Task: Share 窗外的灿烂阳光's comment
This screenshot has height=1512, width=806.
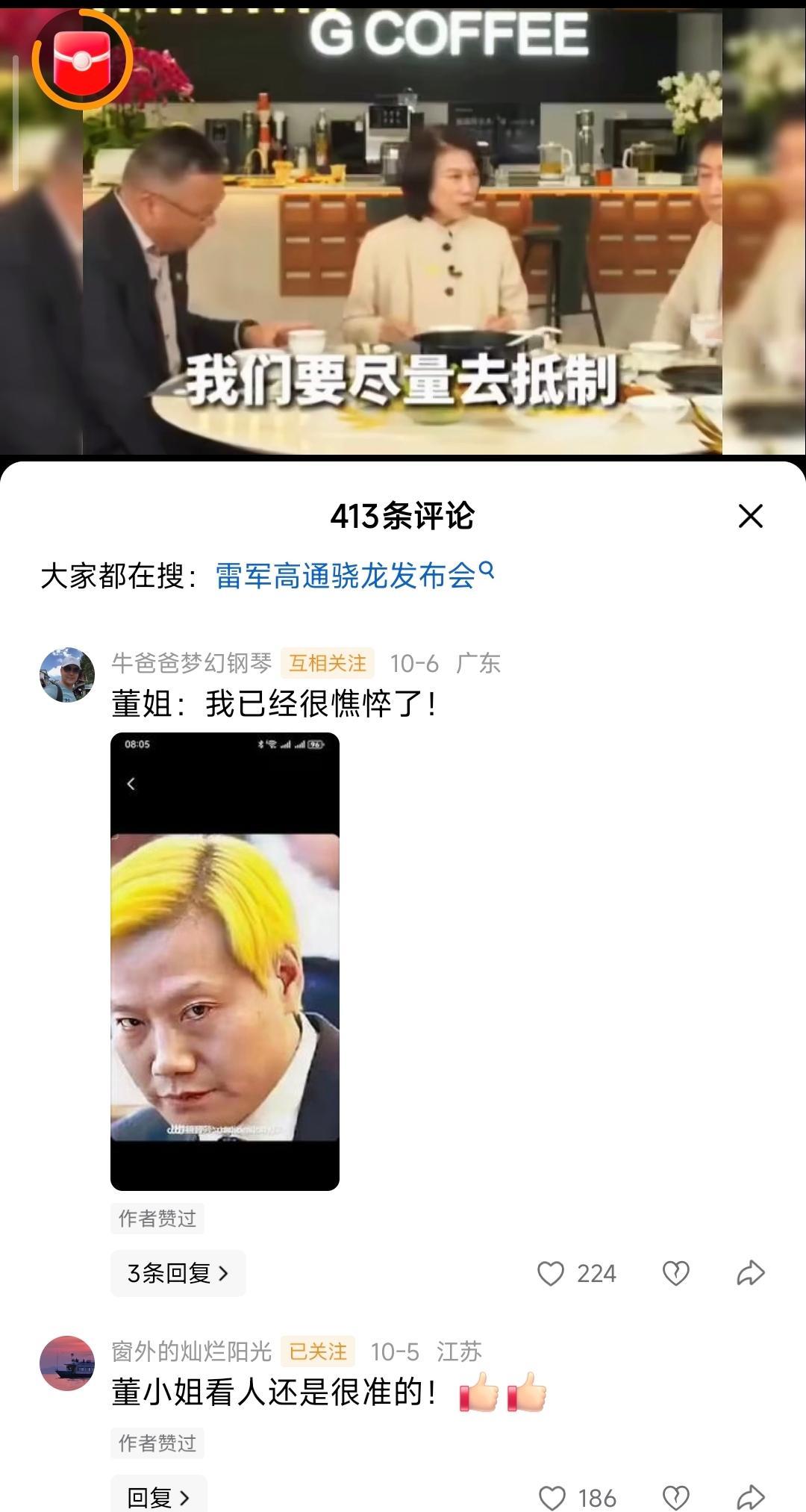Action: pyautogui.click(x=750, y=1497)
